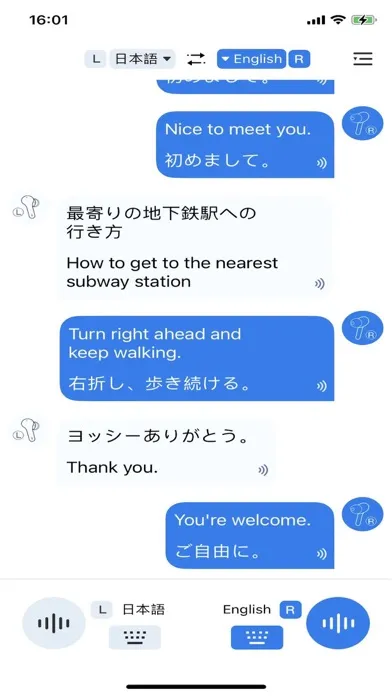Image resolution: width=392 pixels, height=696 pixels.
Task: Open the keyboard for 日本語 input
Action: pos(135,637)
